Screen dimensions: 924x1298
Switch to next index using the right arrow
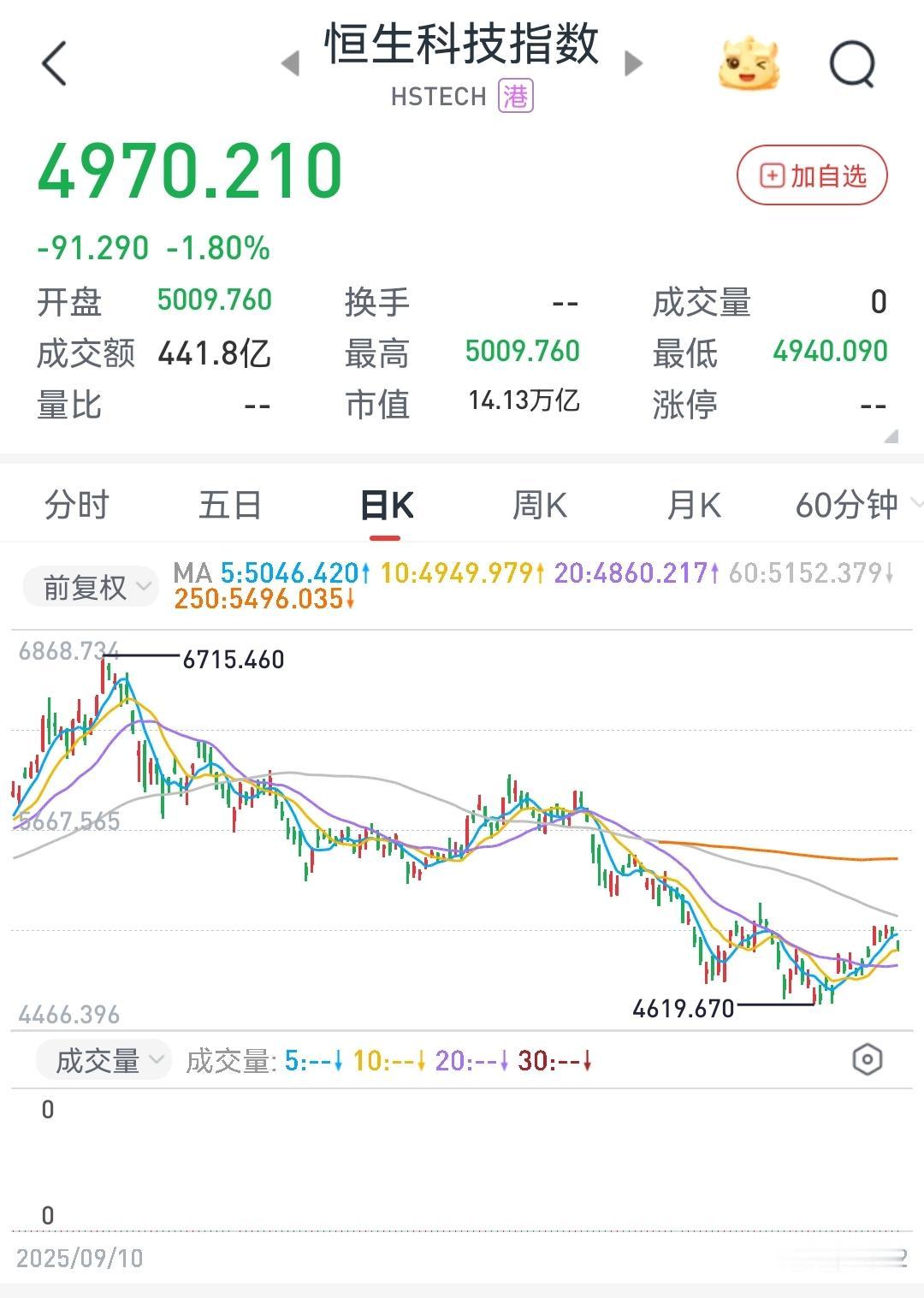pos(633,62)
